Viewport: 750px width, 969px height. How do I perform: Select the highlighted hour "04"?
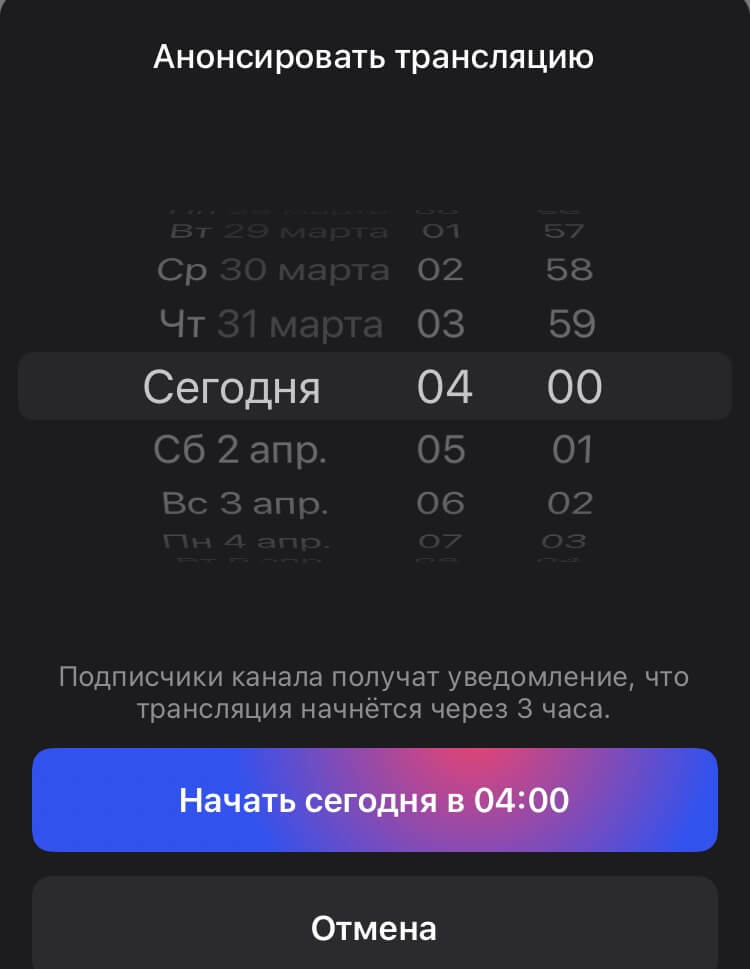coord(443,386)
